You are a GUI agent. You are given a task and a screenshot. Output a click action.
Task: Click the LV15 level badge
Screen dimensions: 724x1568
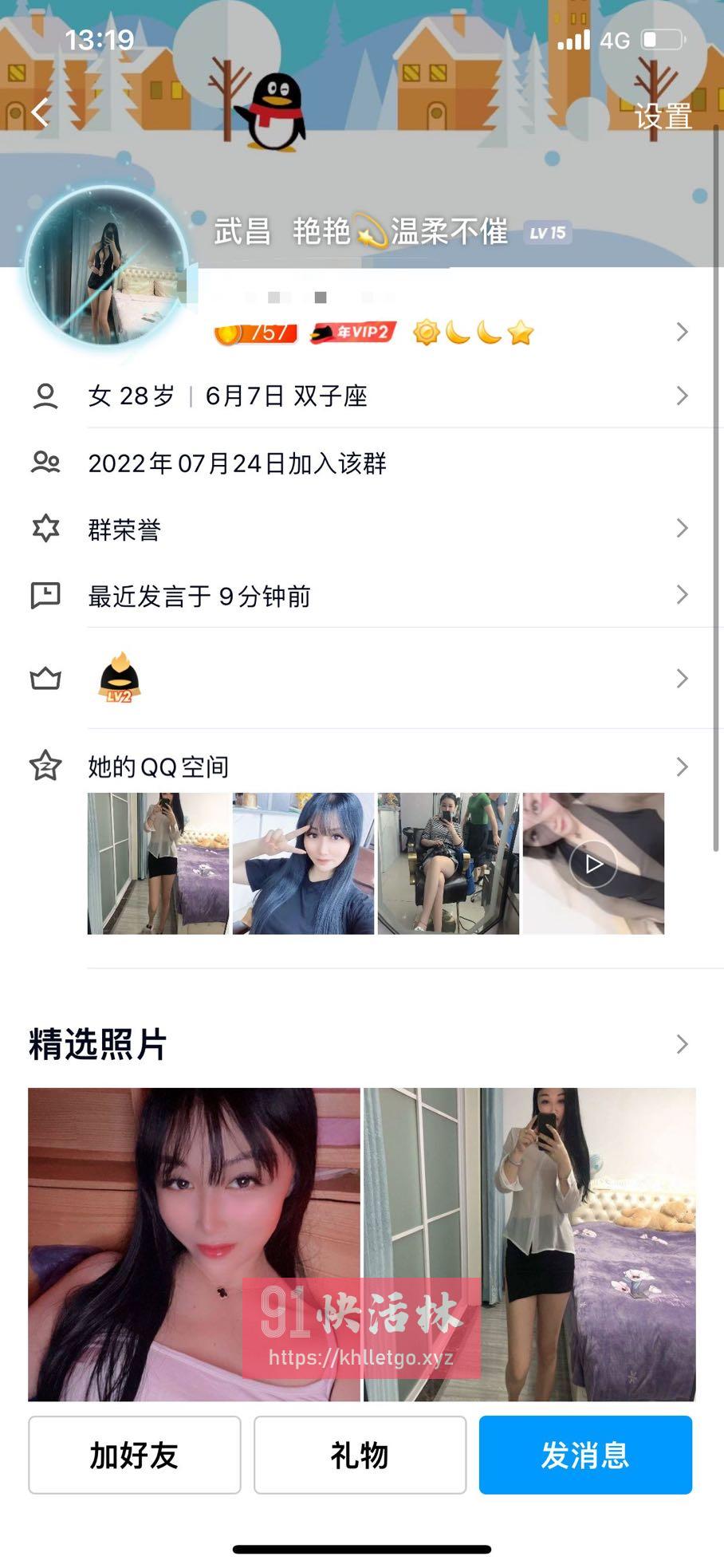pos(549,233)
